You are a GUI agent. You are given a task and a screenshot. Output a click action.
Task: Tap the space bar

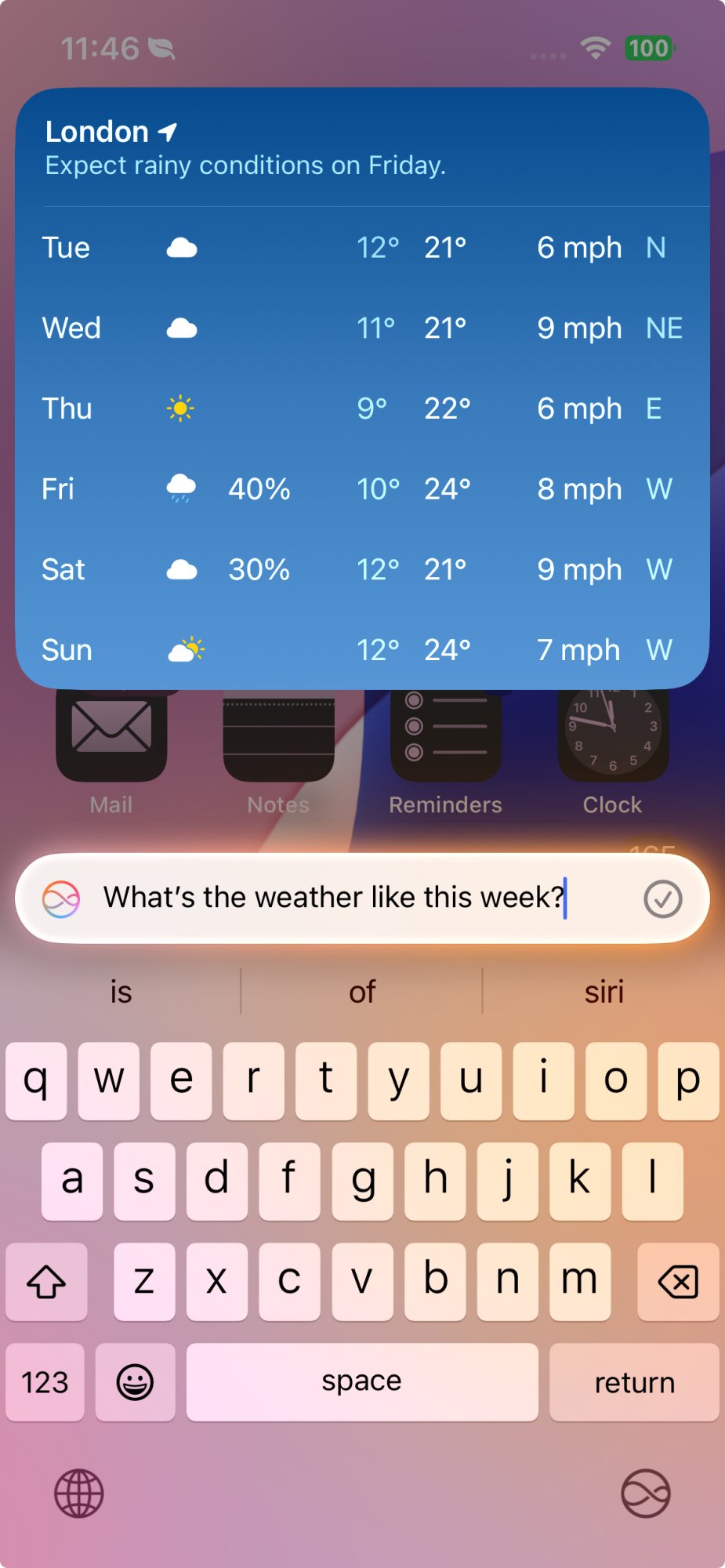coord(362,1382)
